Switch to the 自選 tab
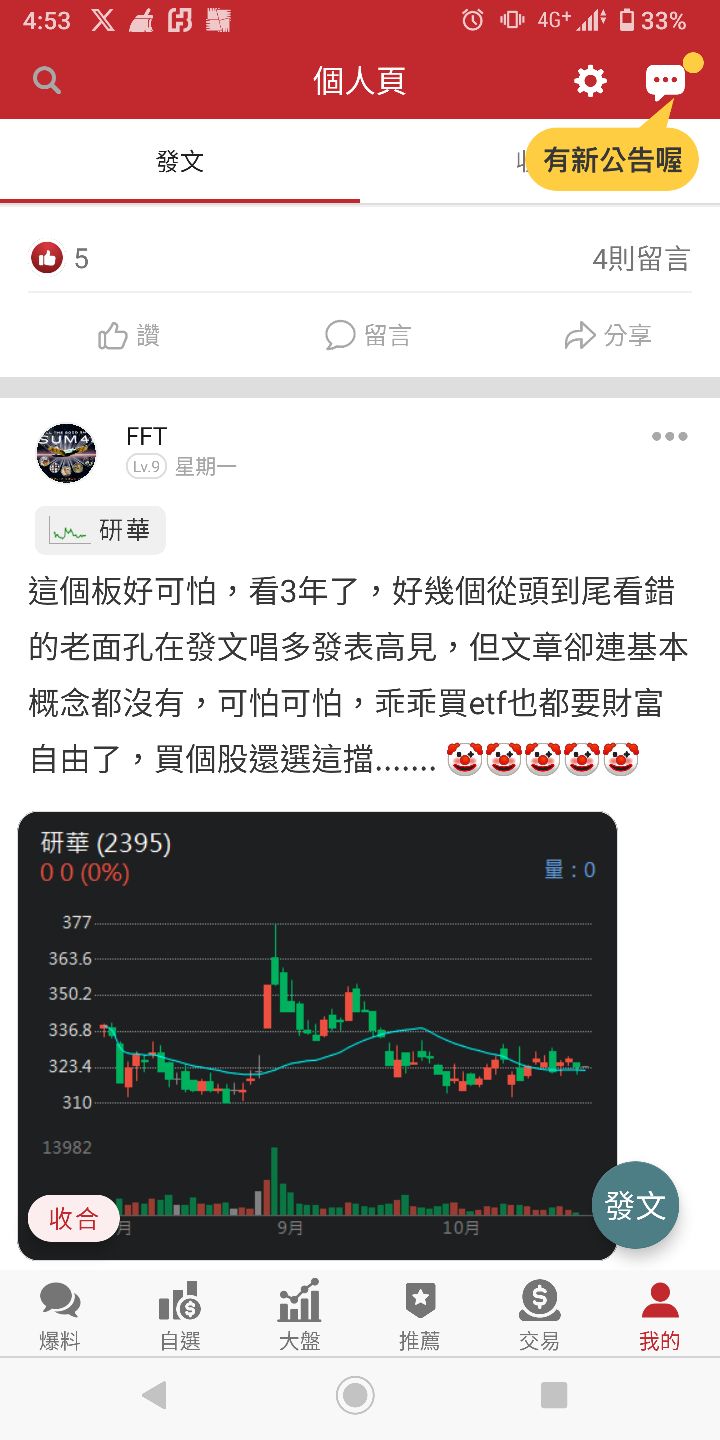Screen dimensions: 720x1440 point(180,1315)
